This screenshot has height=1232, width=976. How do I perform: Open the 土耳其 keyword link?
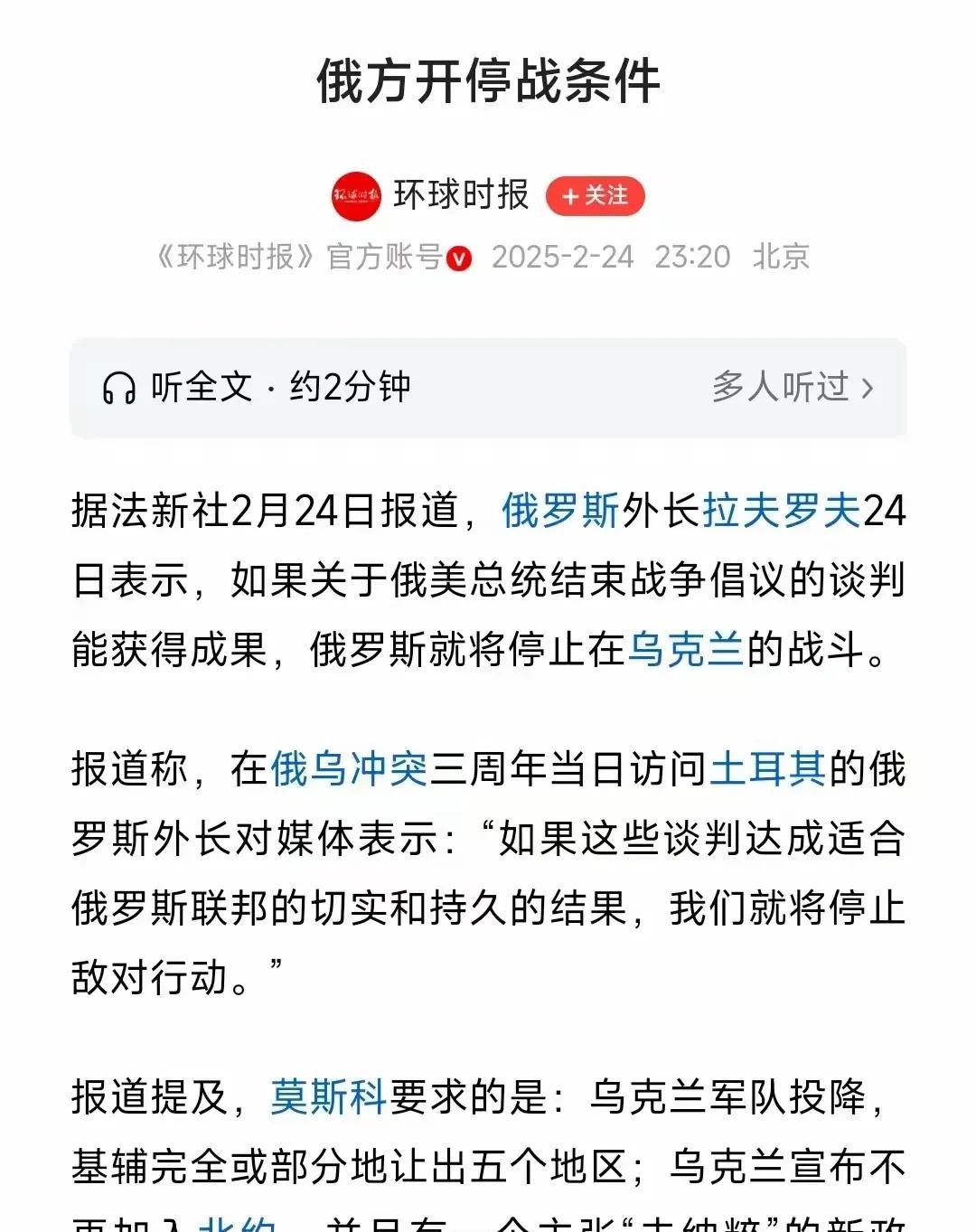pyautogui.click(x=768, y=770)
